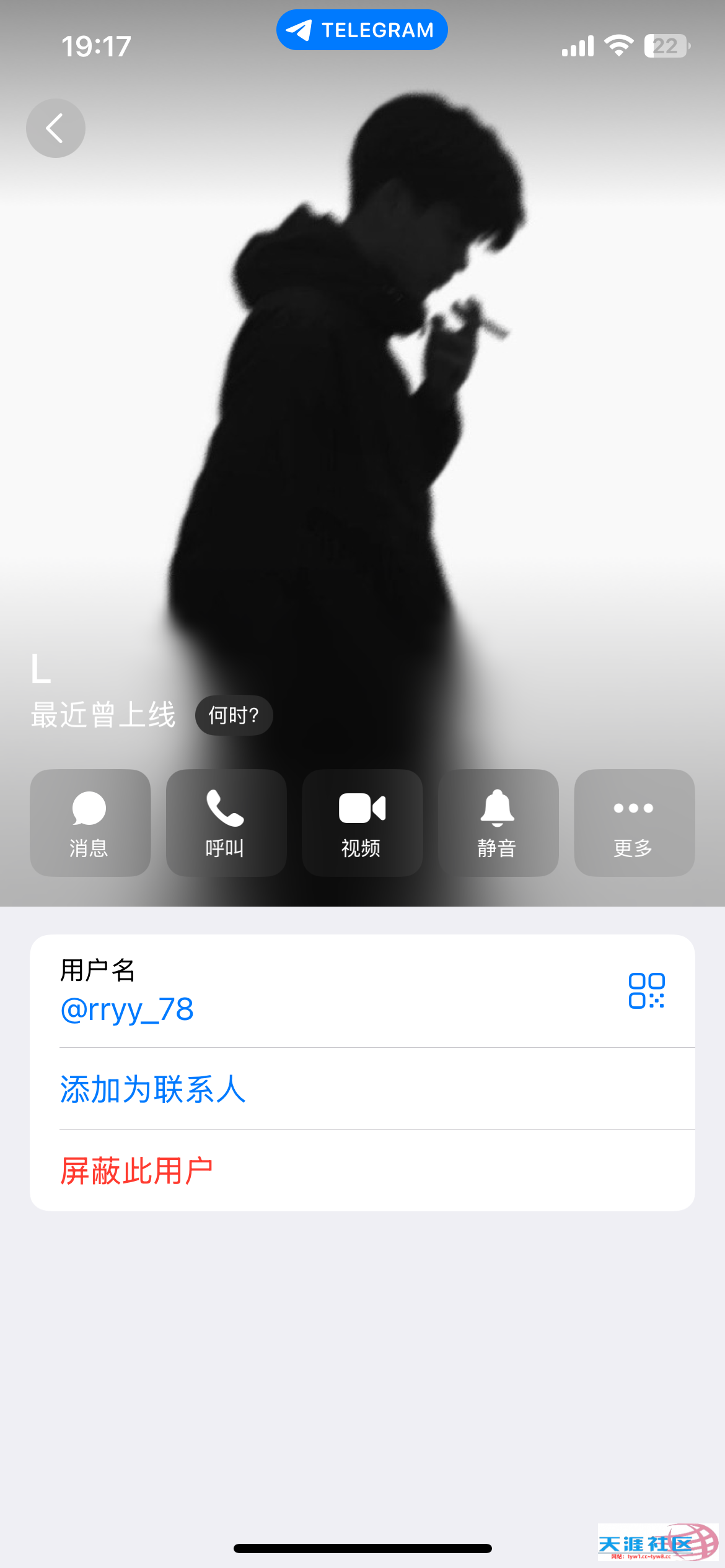Tap the username @rryy_78

coord(127,1009)
